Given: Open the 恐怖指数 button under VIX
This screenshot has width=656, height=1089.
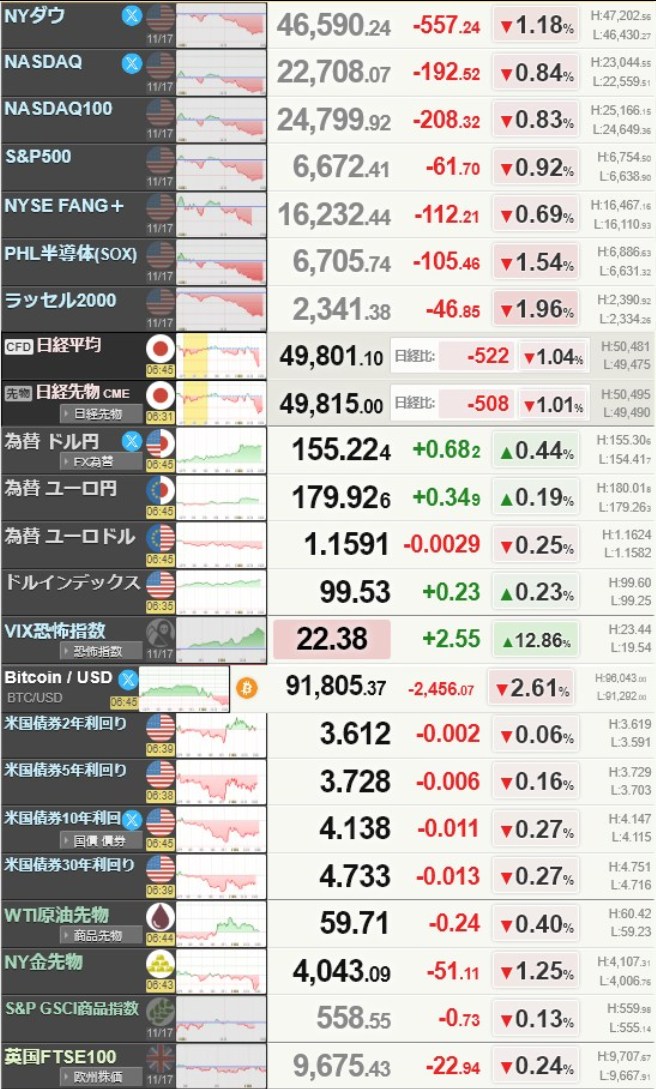Looking at the screenshot, I should [x=101, y=651].
